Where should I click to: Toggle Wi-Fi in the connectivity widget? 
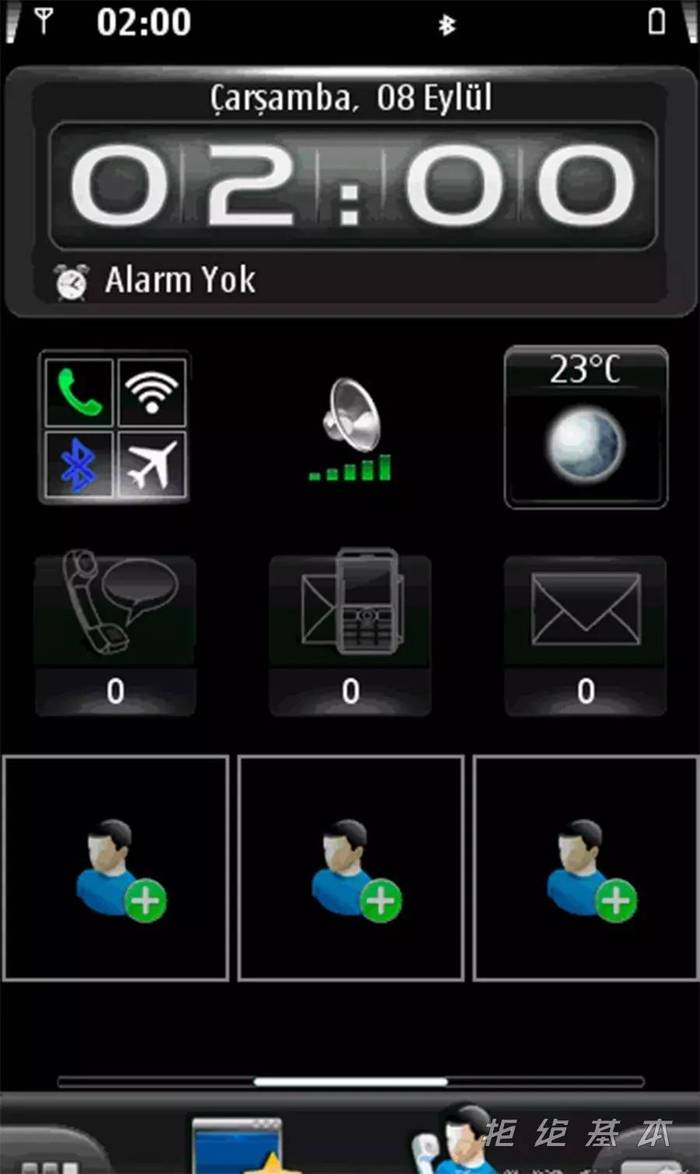click(152, 391)
